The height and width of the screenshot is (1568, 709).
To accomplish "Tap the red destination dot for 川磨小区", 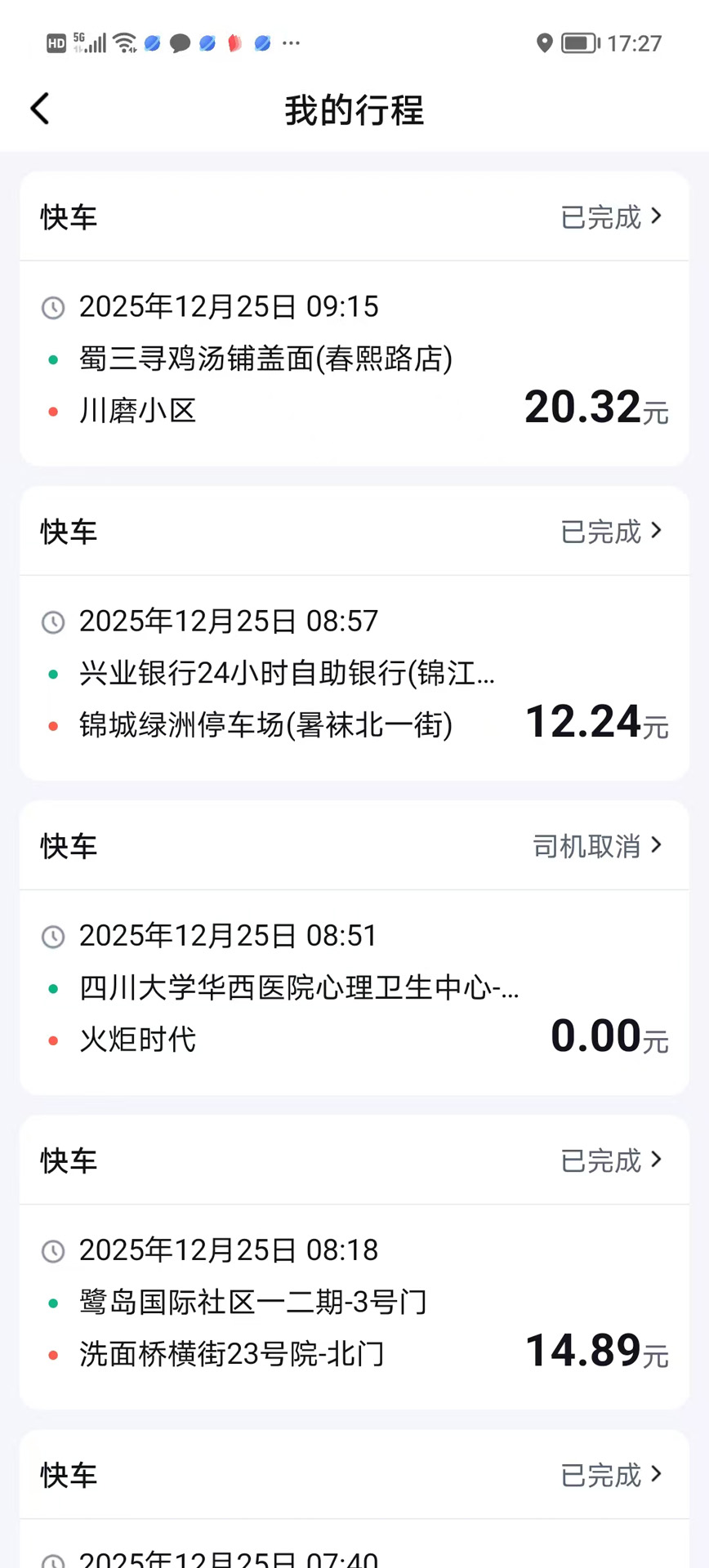I will (52, 412).
